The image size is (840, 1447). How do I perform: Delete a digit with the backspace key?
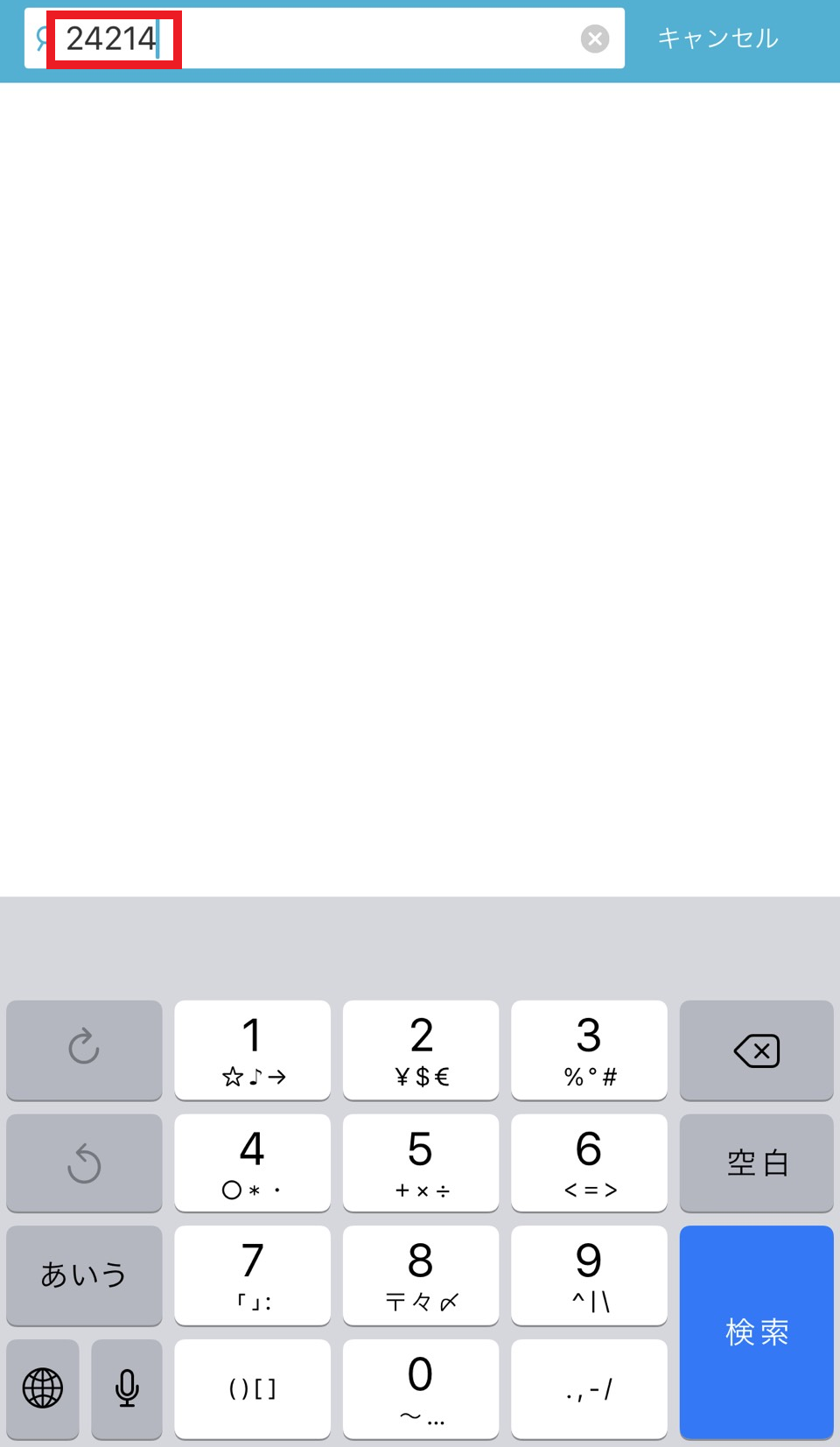757,1050
